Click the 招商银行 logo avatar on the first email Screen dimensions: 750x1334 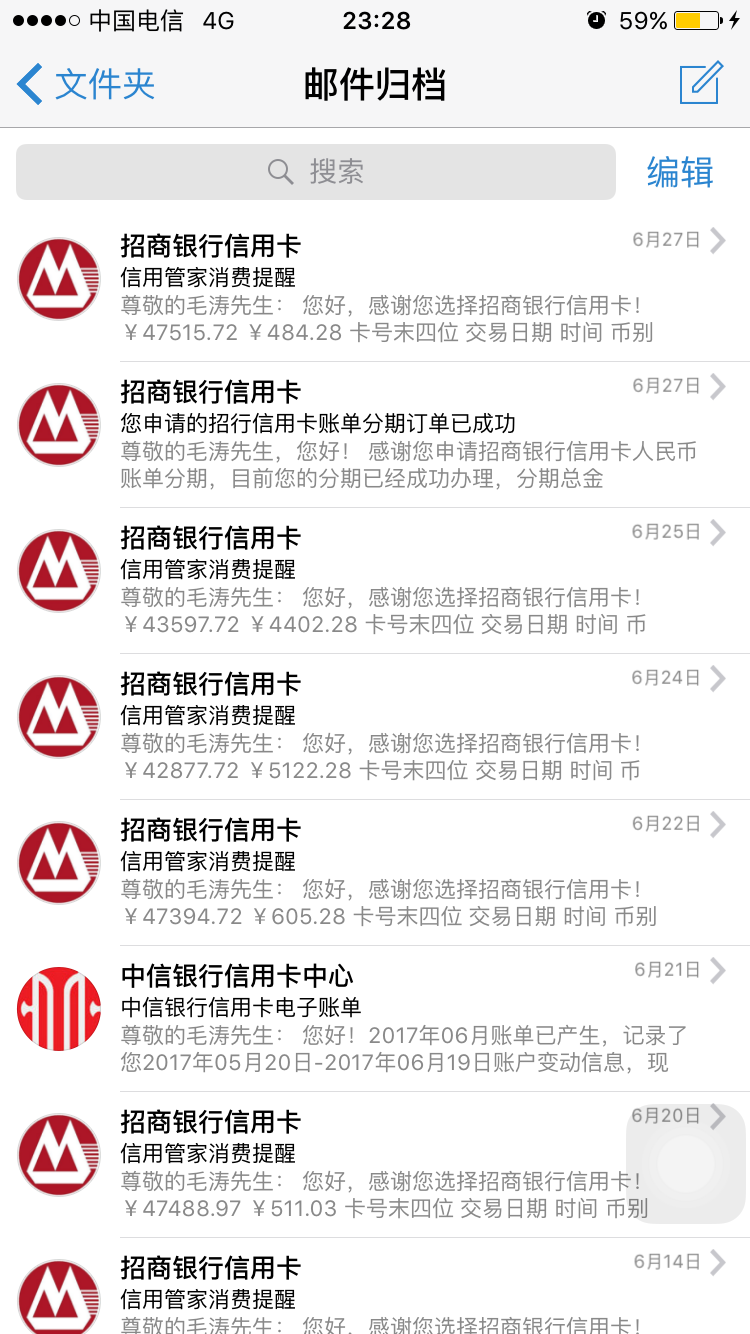[x=58, y=277]
